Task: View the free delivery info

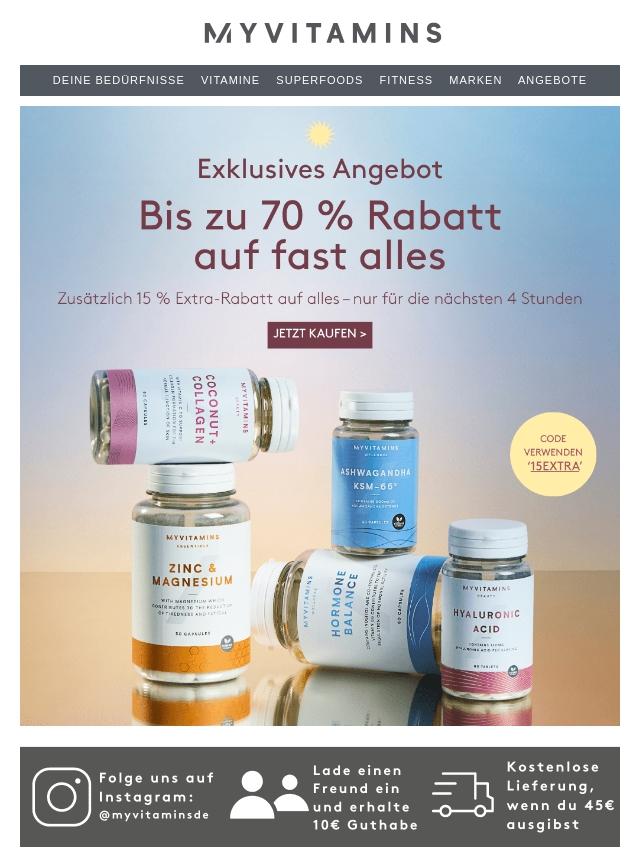Action: point(525,796)
